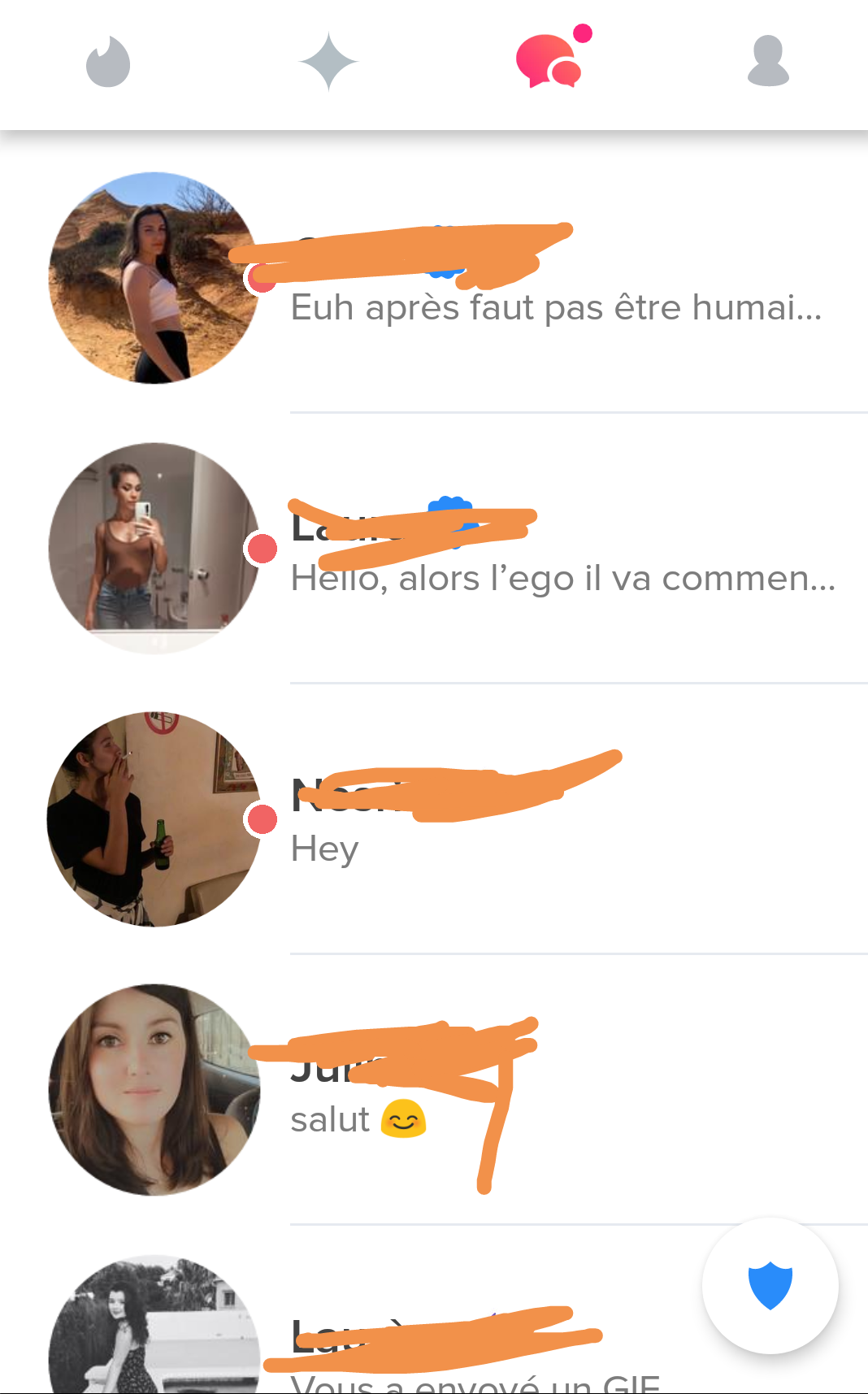
Task: Switch to the flame discovery tab
Action: point(108,62)
